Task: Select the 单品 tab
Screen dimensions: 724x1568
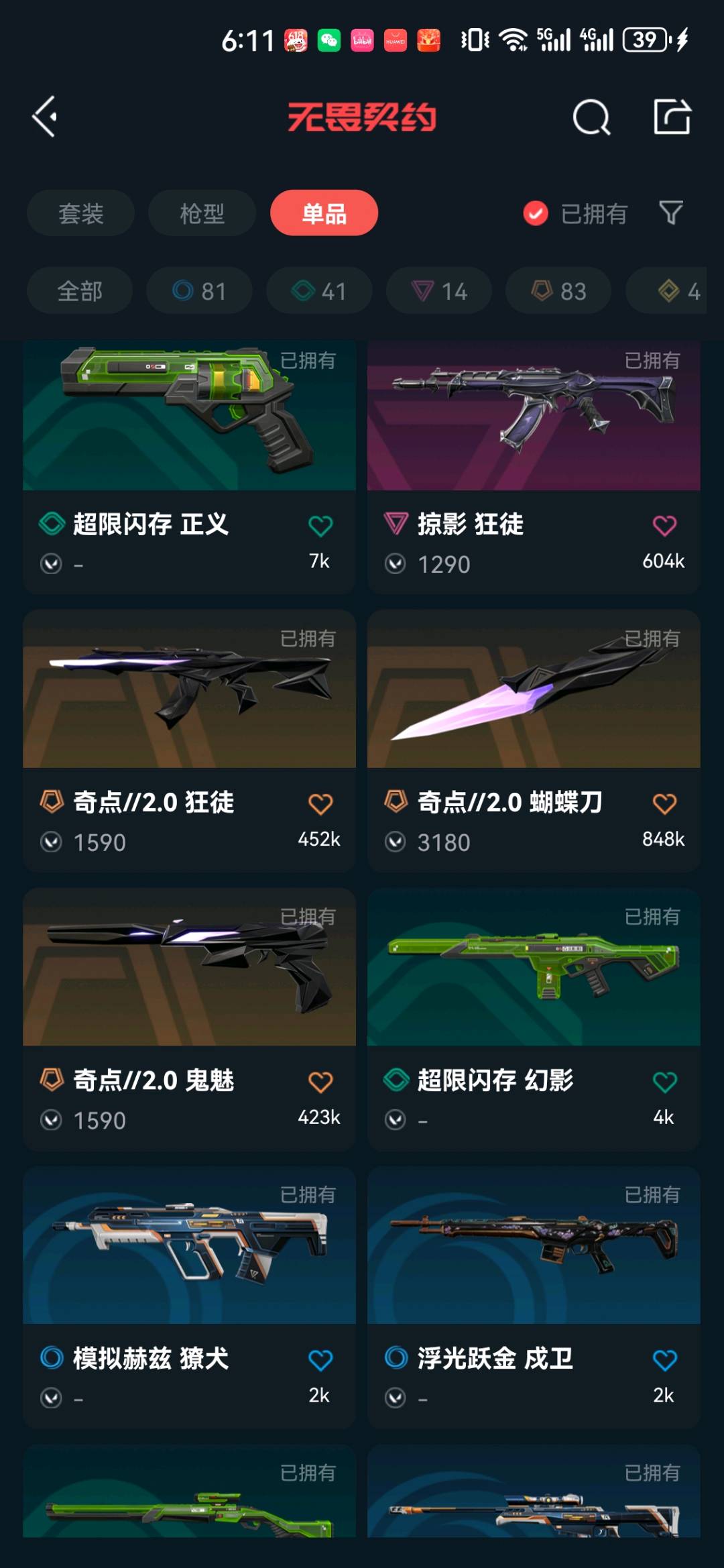Action: (x=324, y=213)
